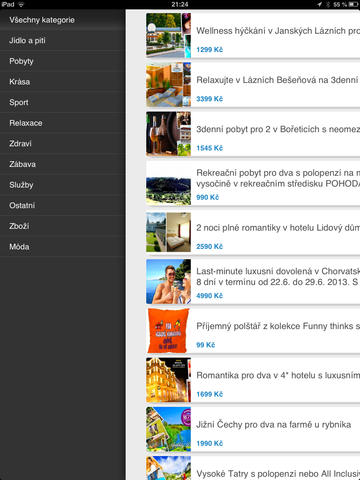Select the Sport category
This screenshot has width=360, height=480.
click(x=63, y=103)
